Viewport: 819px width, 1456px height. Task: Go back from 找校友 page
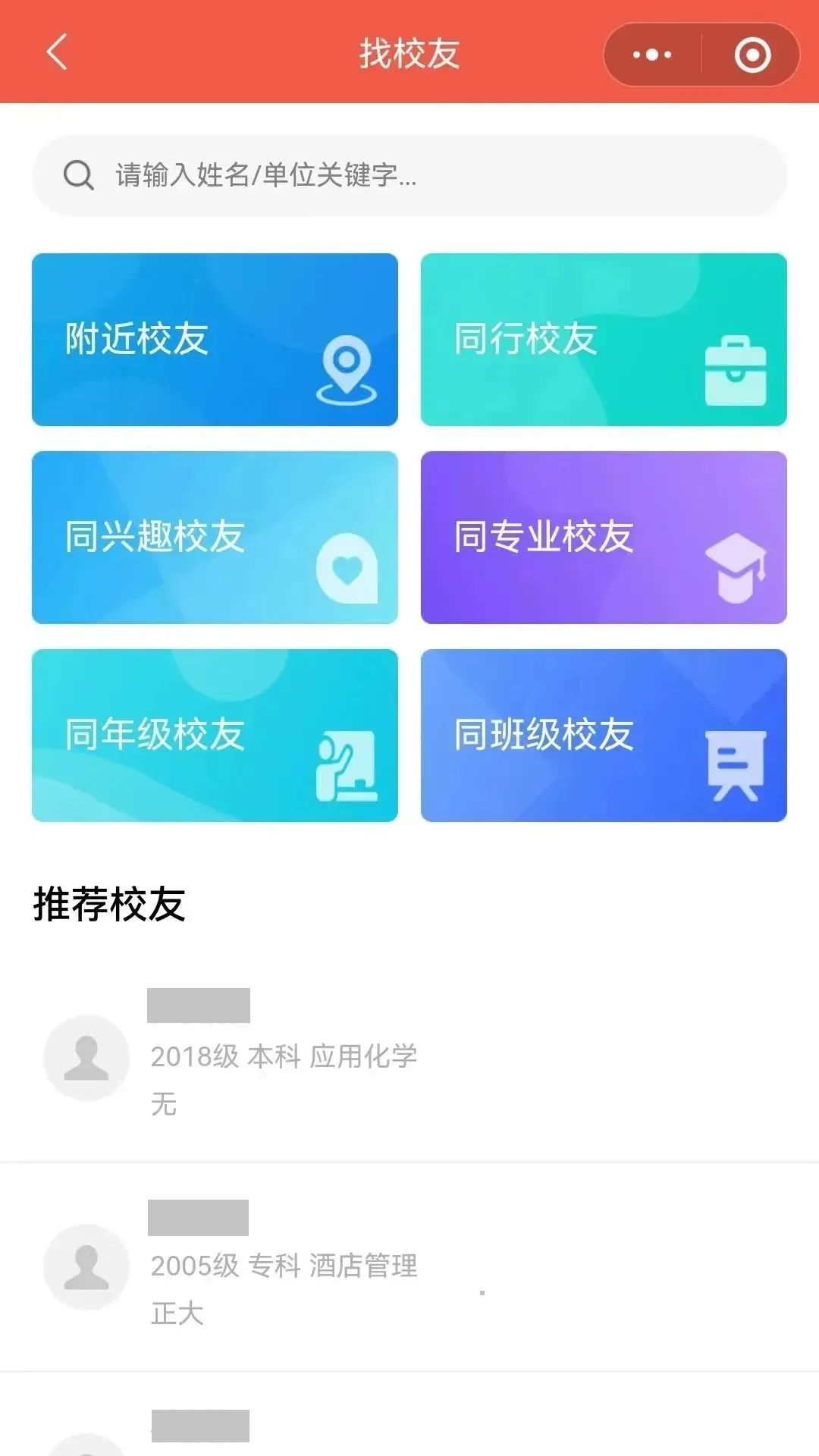click(57, 53)
